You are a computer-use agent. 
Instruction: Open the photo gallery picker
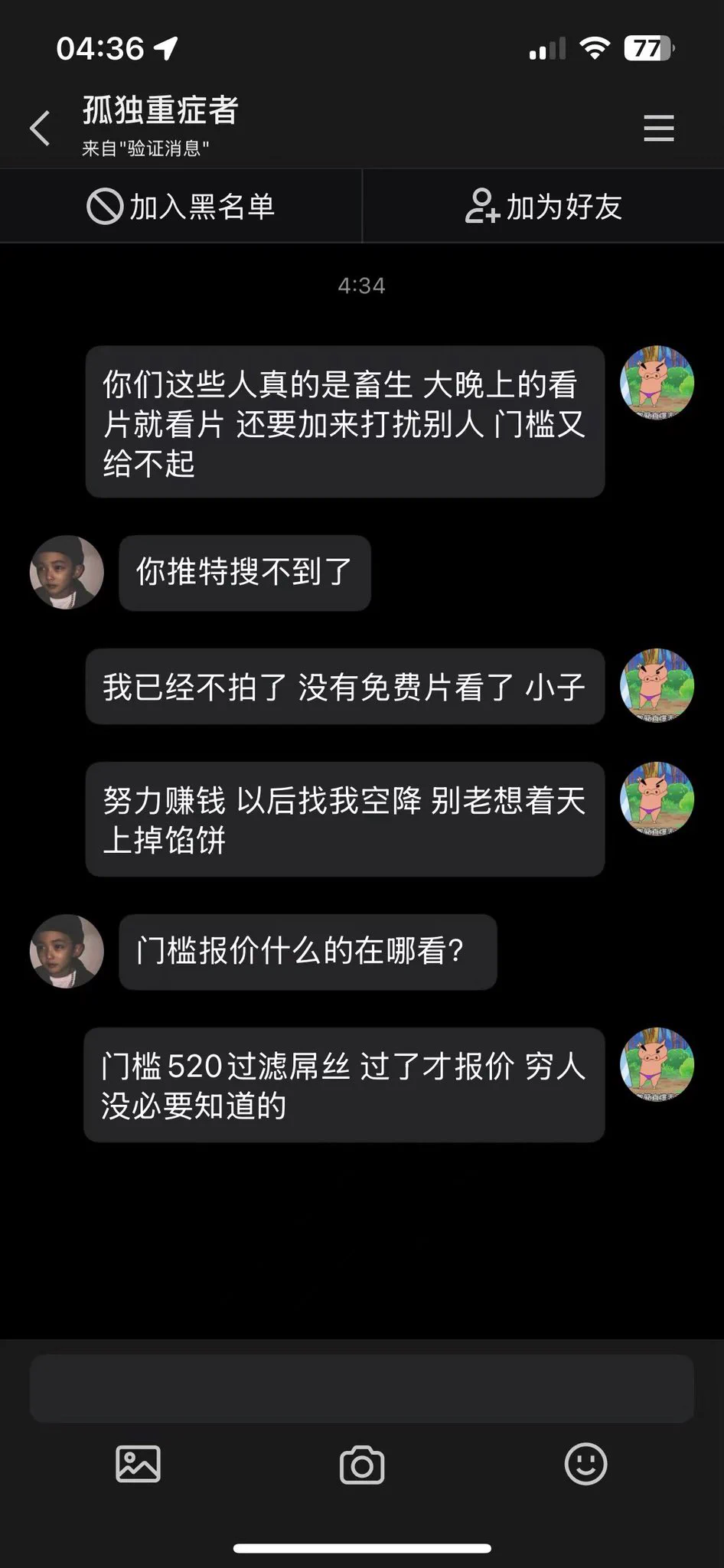[x=138, y=1465]
